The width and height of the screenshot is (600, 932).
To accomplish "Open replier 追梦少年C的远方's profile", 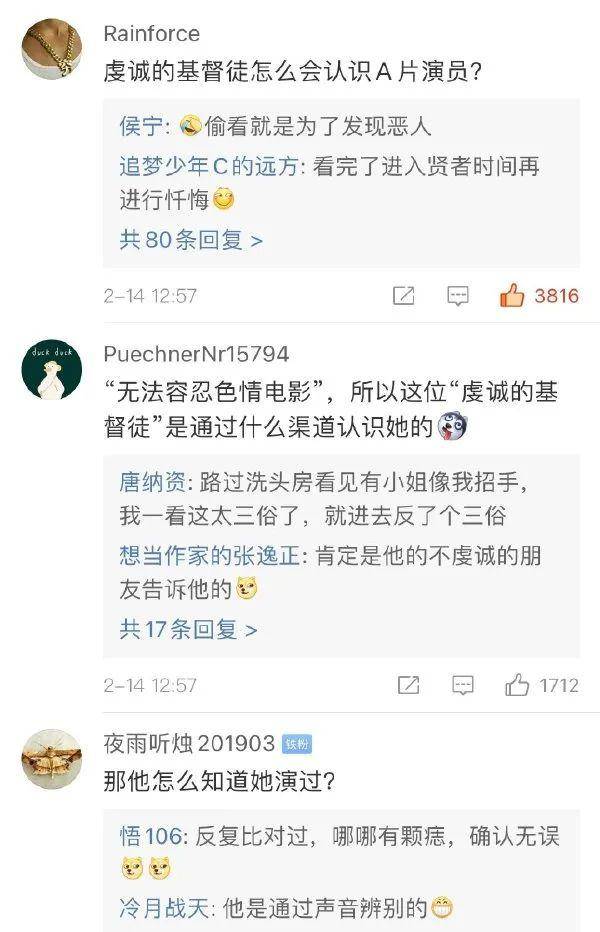I will point(208,167).
